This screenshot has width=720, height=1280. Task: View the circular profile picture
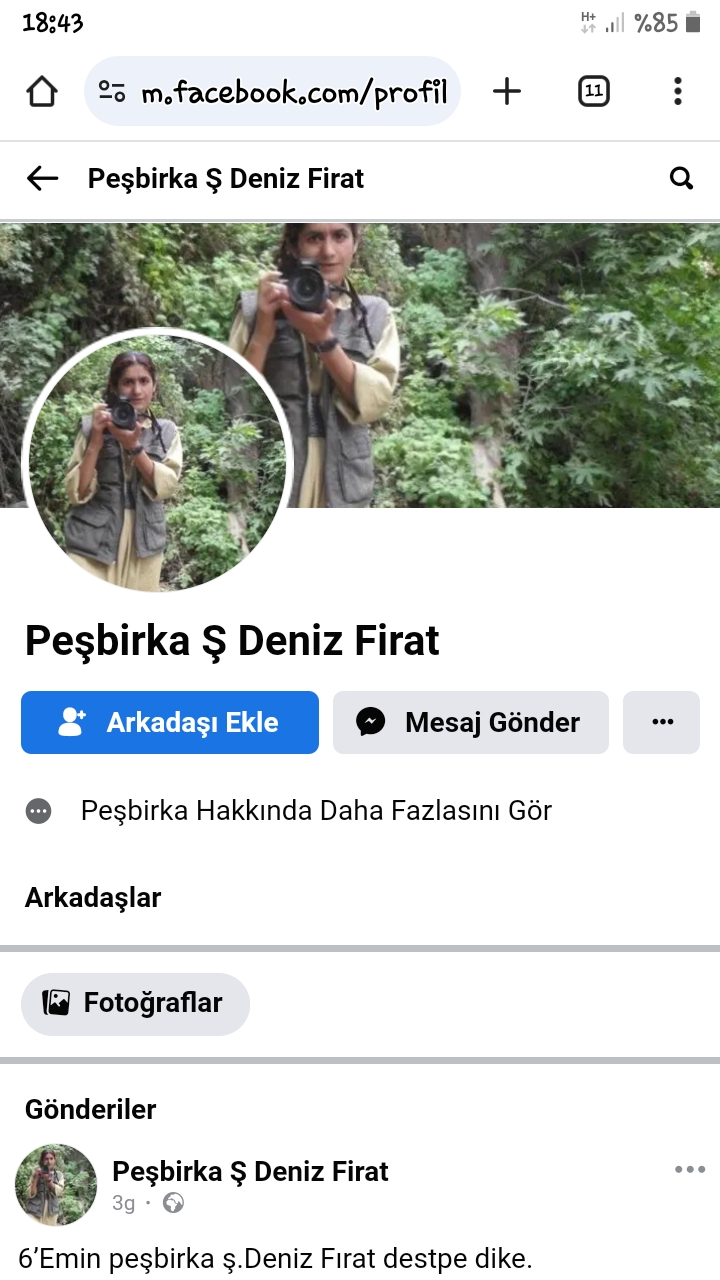pyautogui.click(x=157, y=461)
